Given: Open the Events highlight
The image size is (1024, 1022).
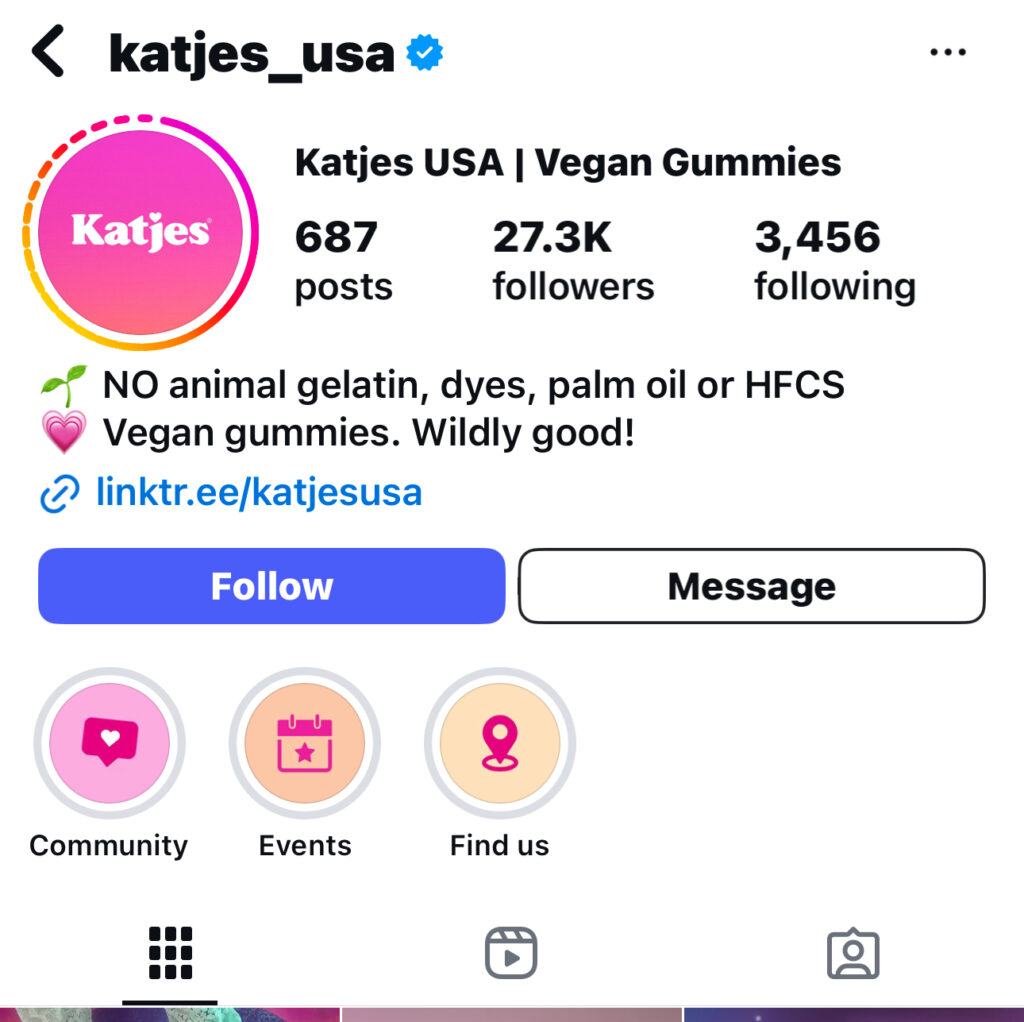Looking at the screenshot, I should pyautogui.click(x=305, y=744).
